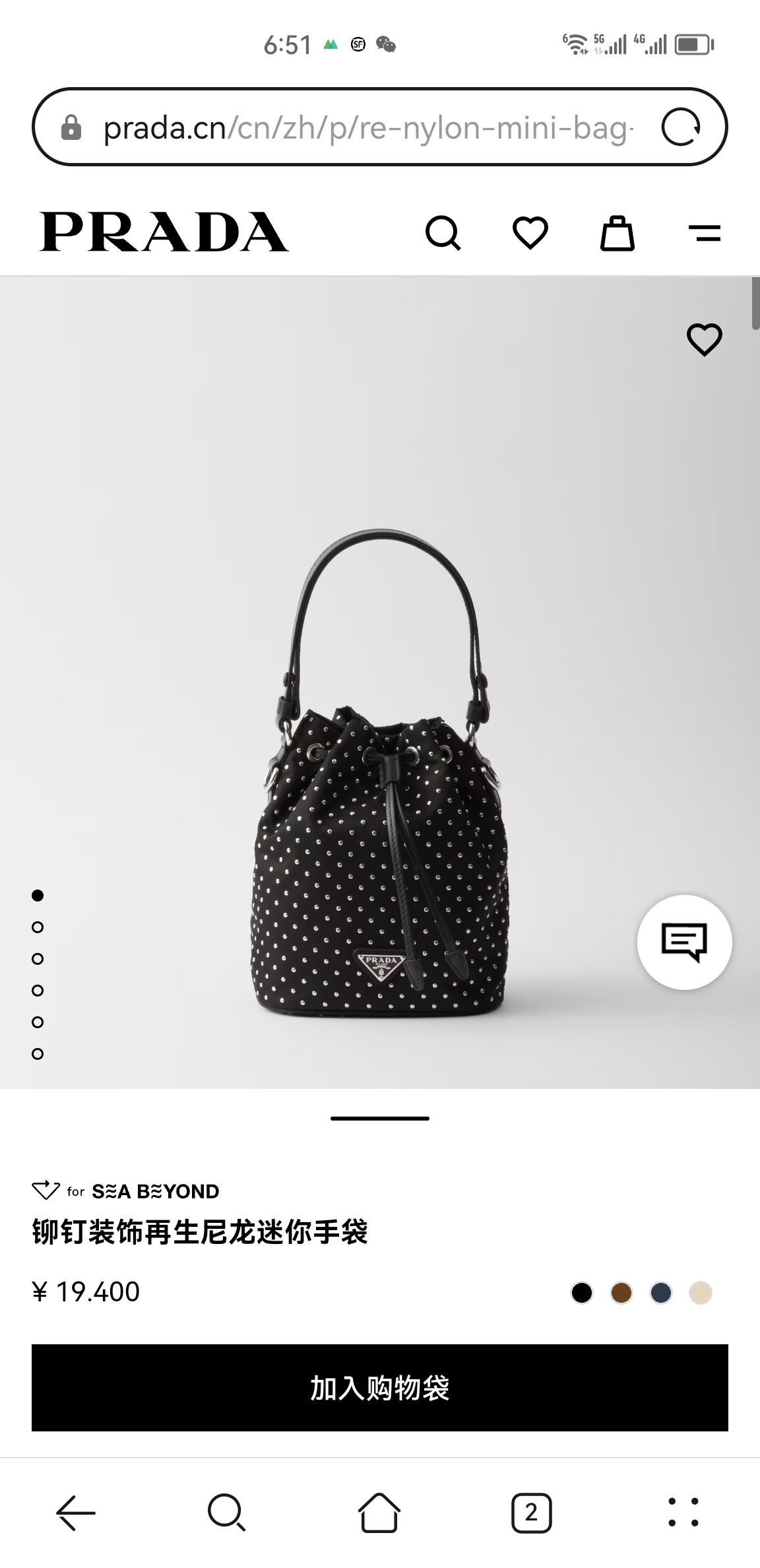760x1568 pixels.
Task: Open the wishlist heart in header
Action: pos(530,233)
